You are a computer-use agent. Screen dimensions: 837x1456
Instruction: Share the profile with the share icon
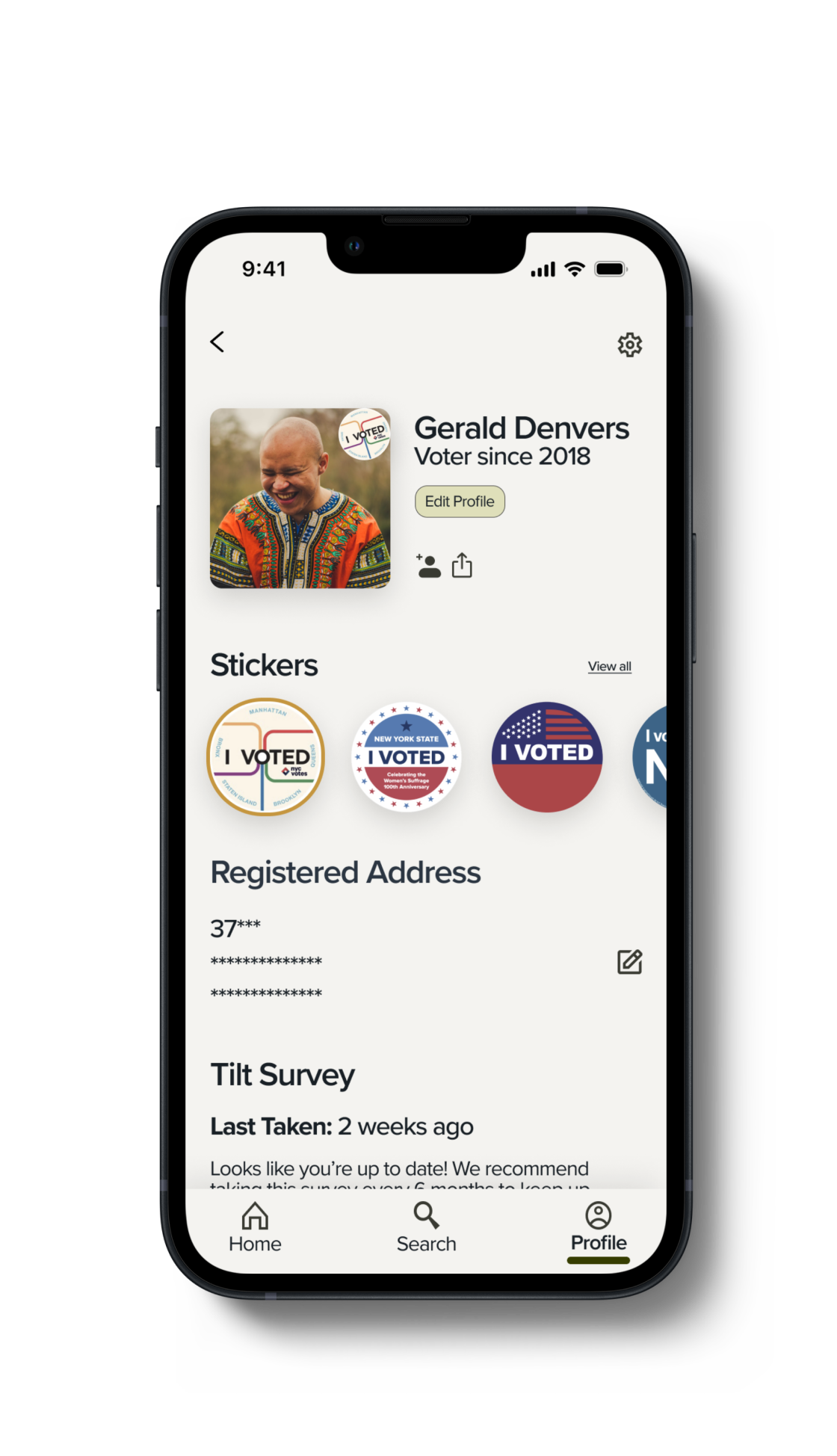[x=462, y=566]
